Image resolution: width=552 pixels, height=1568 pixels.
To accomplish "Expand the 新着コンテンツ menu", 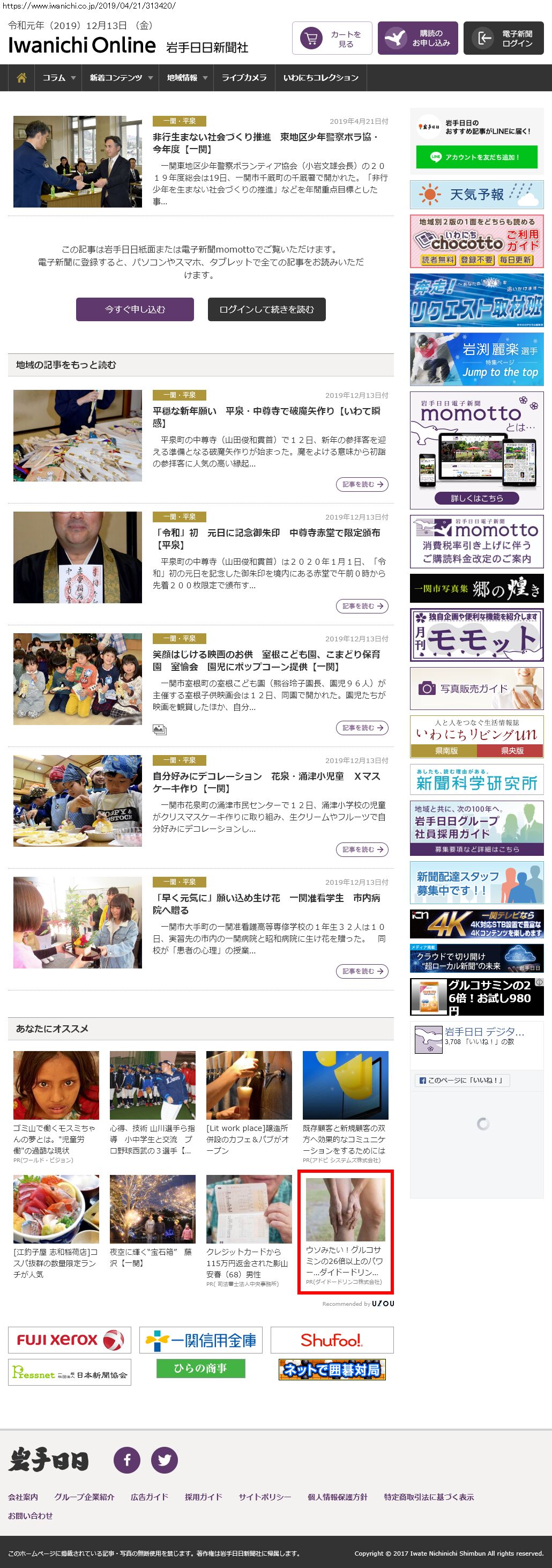I will 121,78.
